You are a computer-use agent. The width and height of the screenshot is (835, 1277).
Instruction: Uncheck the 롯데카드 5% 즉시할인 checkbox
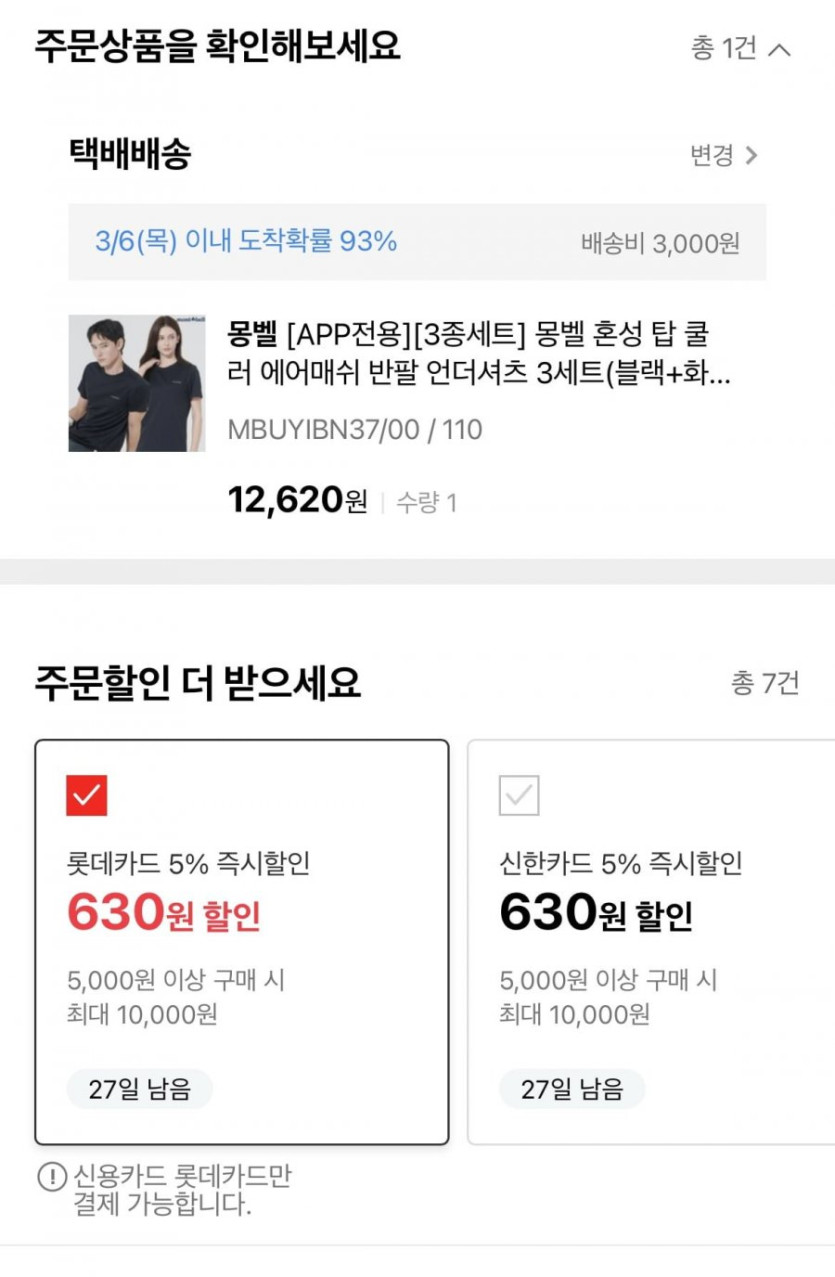87,795
